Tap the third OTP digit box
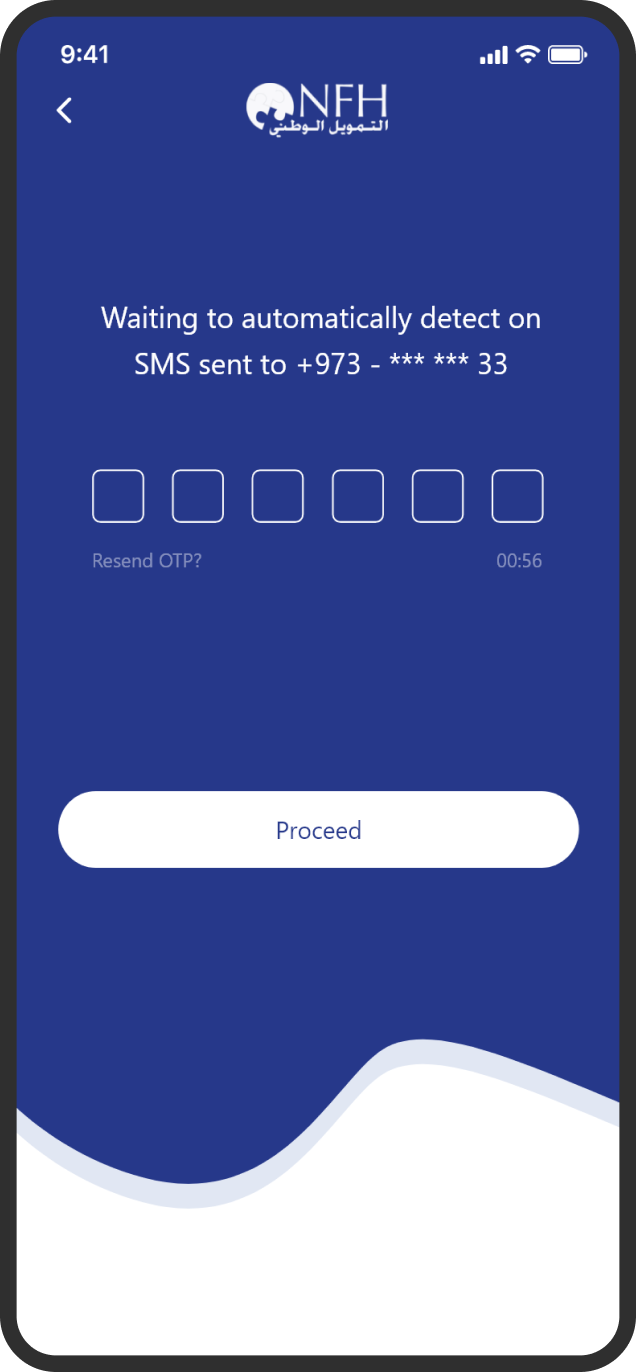636x1372 pixels. point(277,496)
